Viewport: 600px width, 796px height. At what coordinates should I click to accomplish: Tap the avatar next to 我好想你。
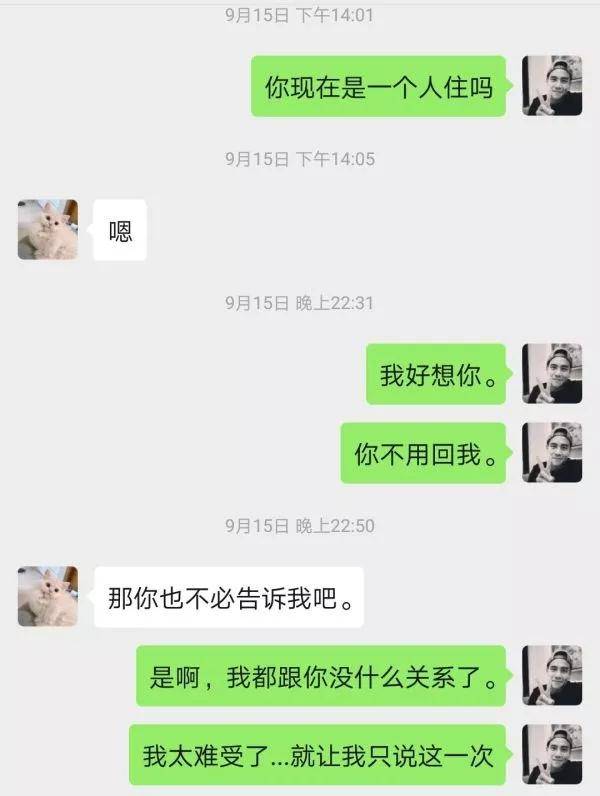point(552,374)
